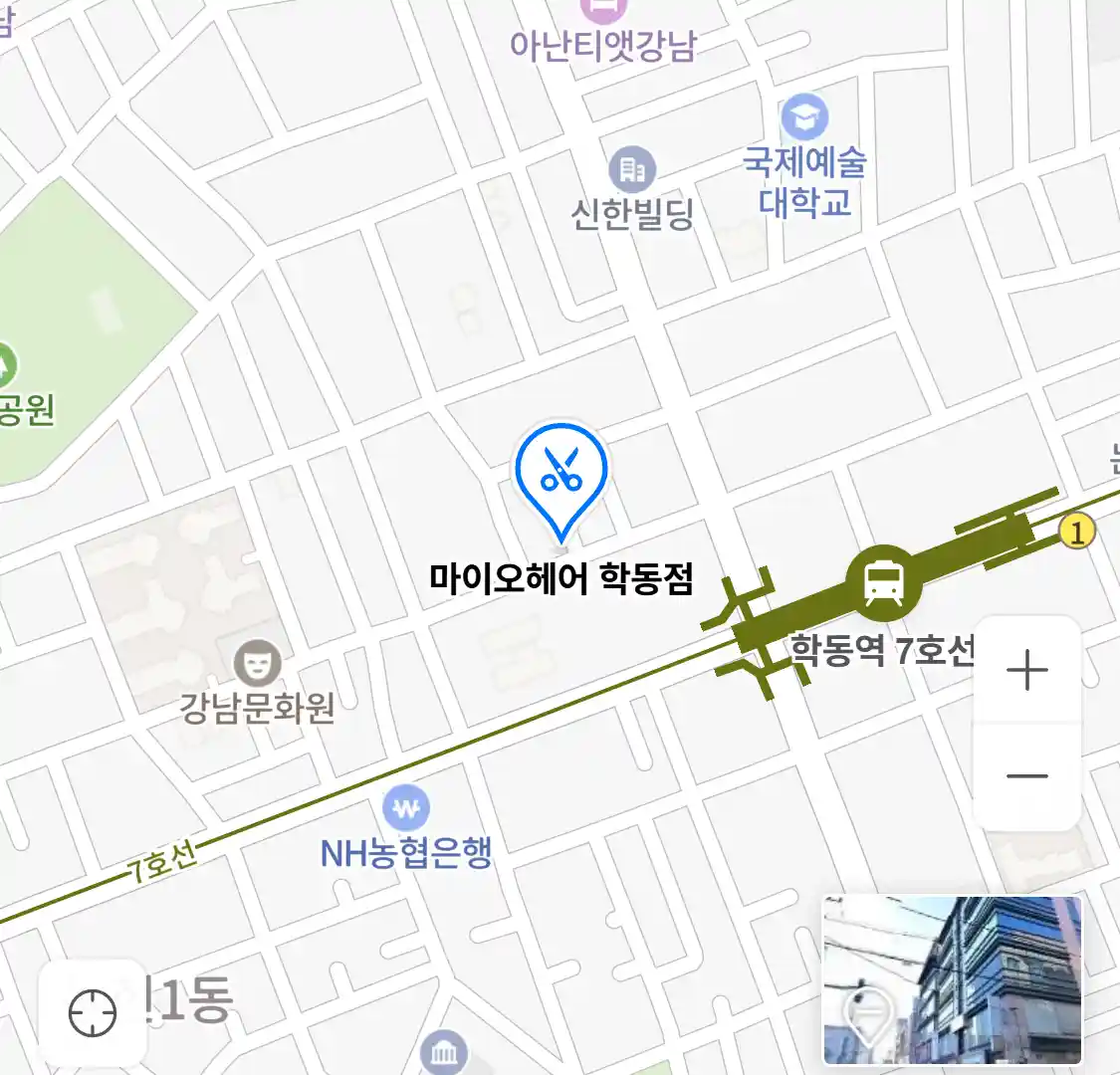Select the 강남문화원 map marker
Image resolution: width=1120 pixels, height=1075 pixels.
pyautogui.click(x=258, y=664)
